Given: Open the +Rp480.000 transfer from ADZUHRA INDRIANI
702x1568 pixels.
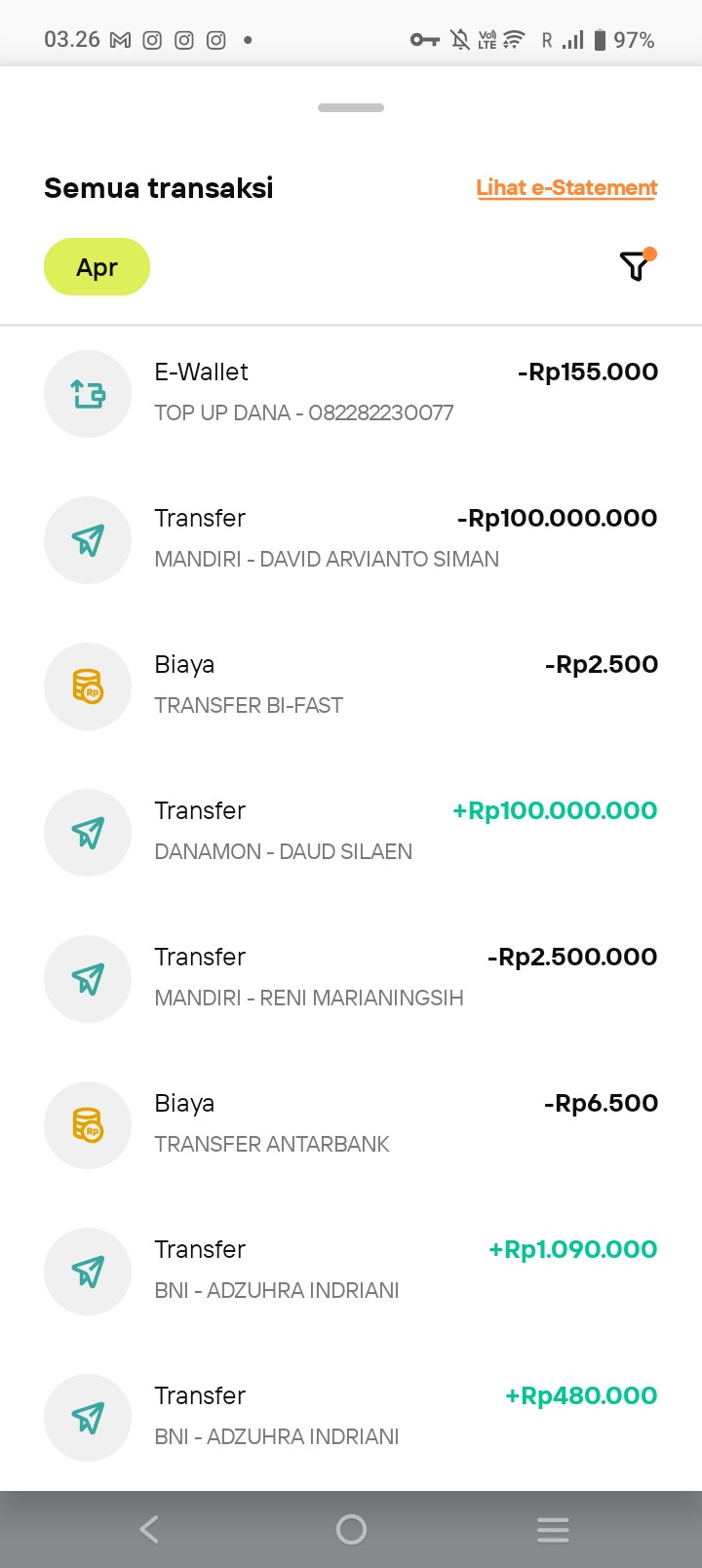Looking at the screenshot, I should 351,1417.
